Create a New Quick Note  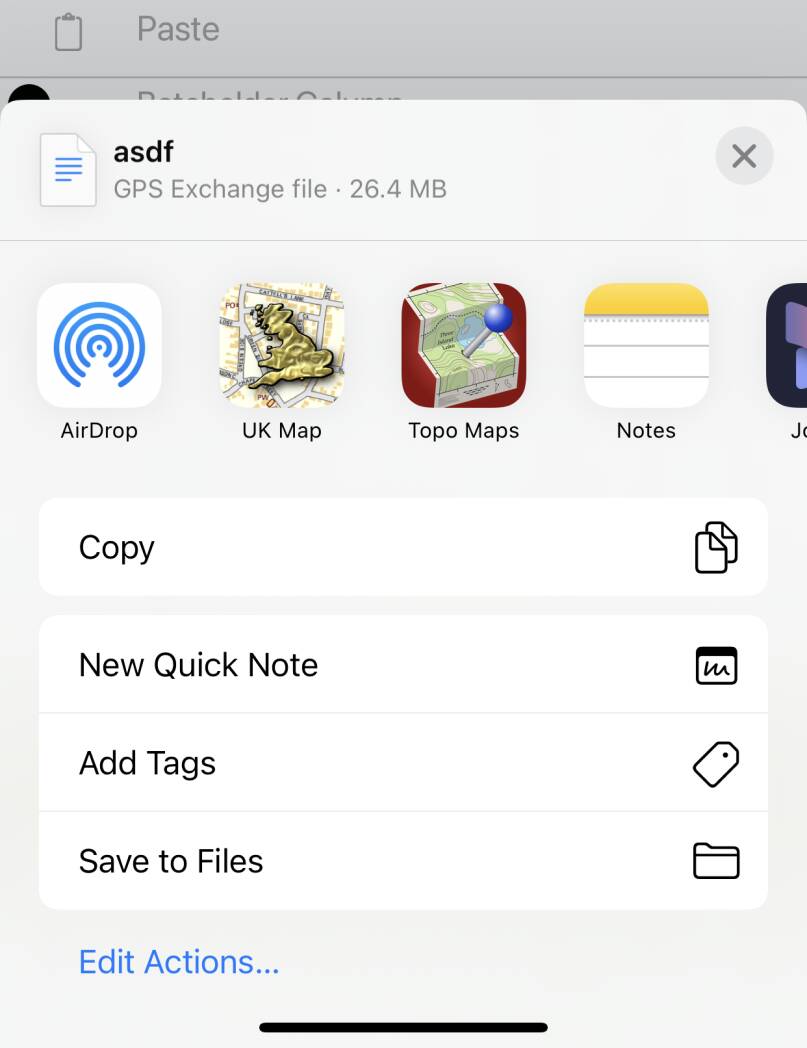tap(403, 665)
